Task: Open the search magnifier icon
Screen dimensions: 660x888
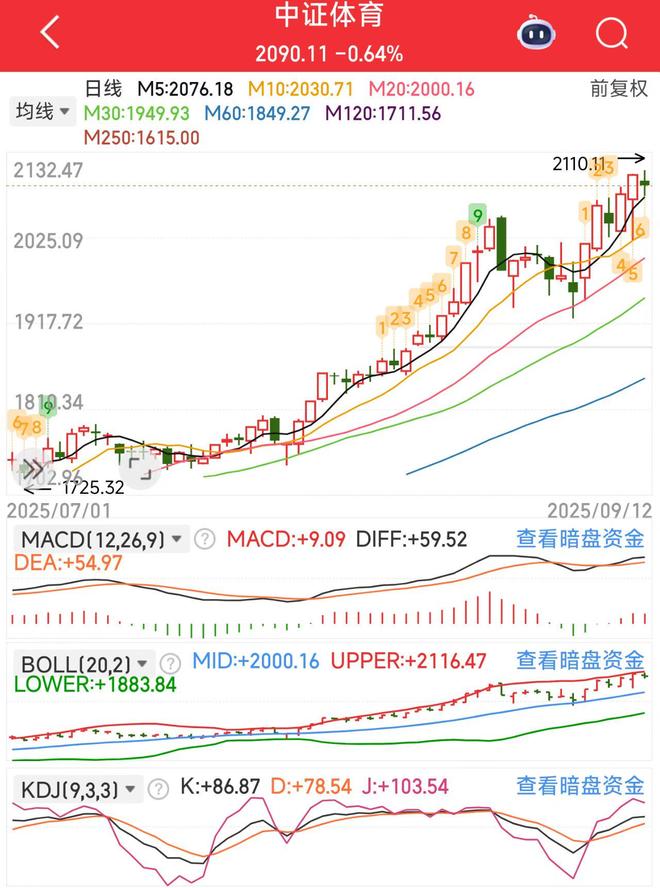Action: coord(611,34)
